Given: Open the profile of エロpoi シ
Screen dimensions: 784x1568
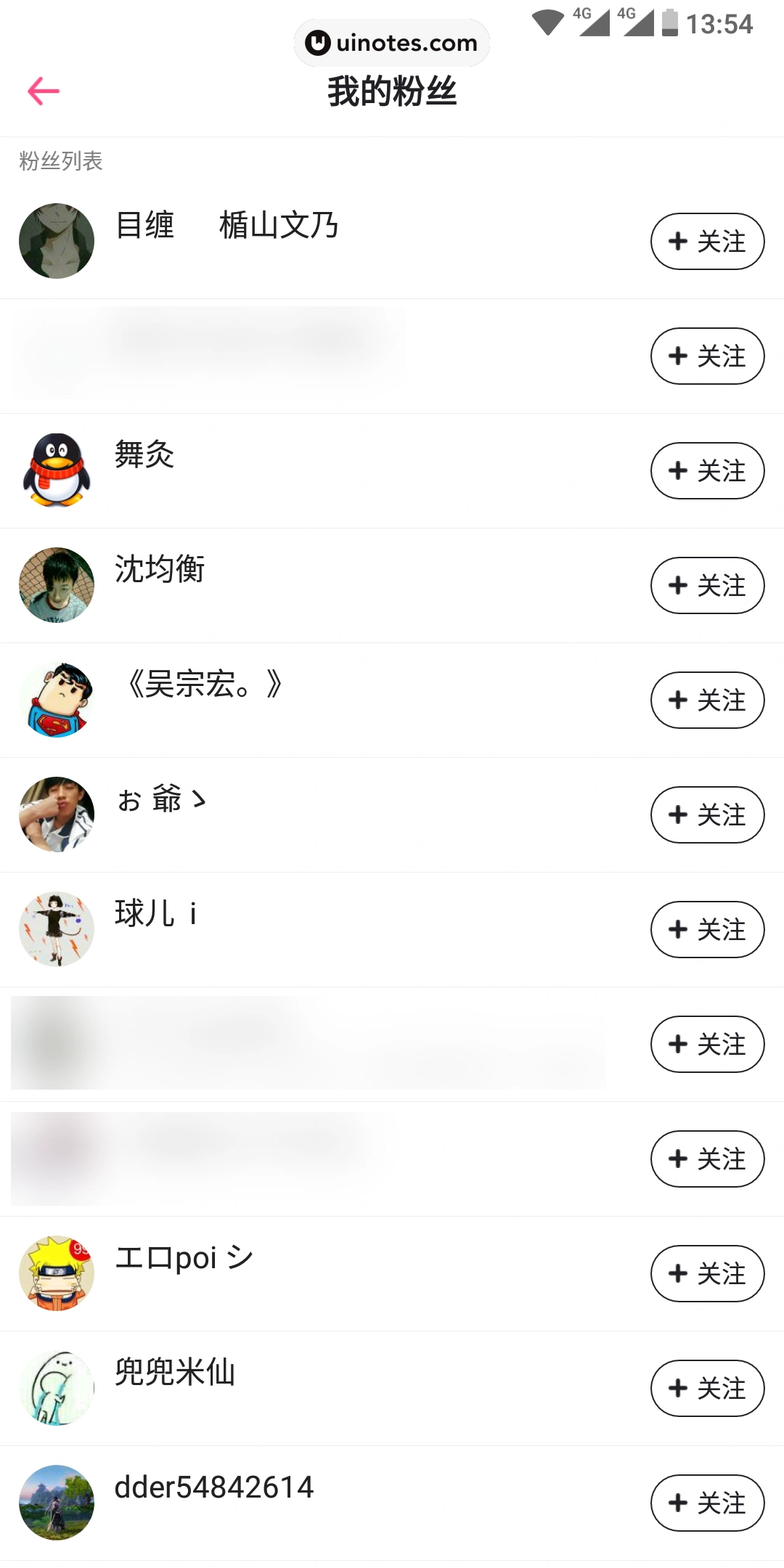Looking at the screenshot, I should [184, 1257].
